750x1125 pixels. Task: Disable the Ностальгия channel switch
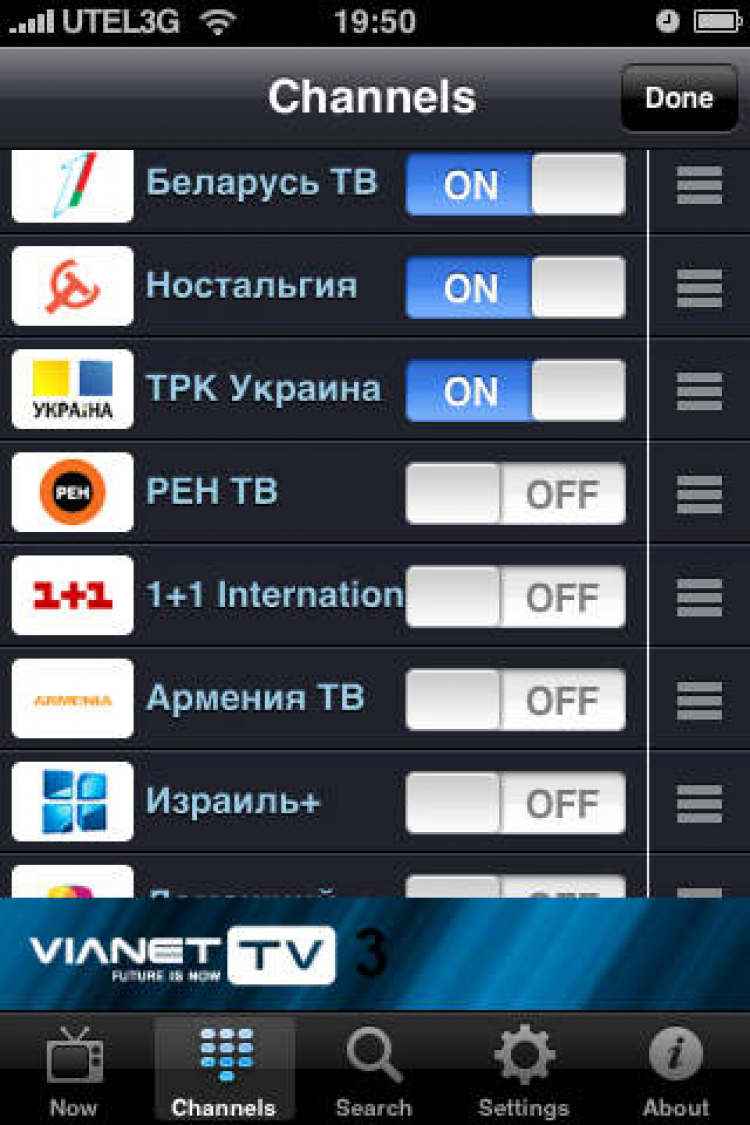(515, 288)
